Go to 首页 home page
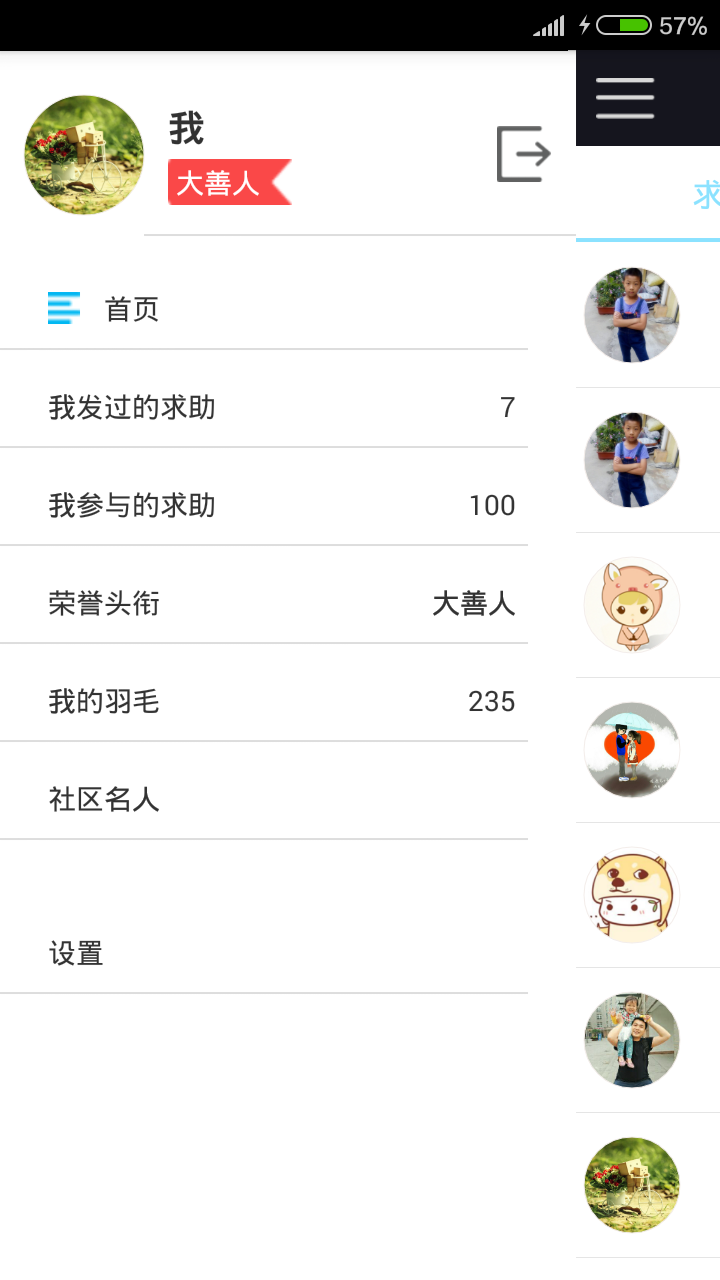The height and width of the screenshot is (1280, 720). pos(132,309)
